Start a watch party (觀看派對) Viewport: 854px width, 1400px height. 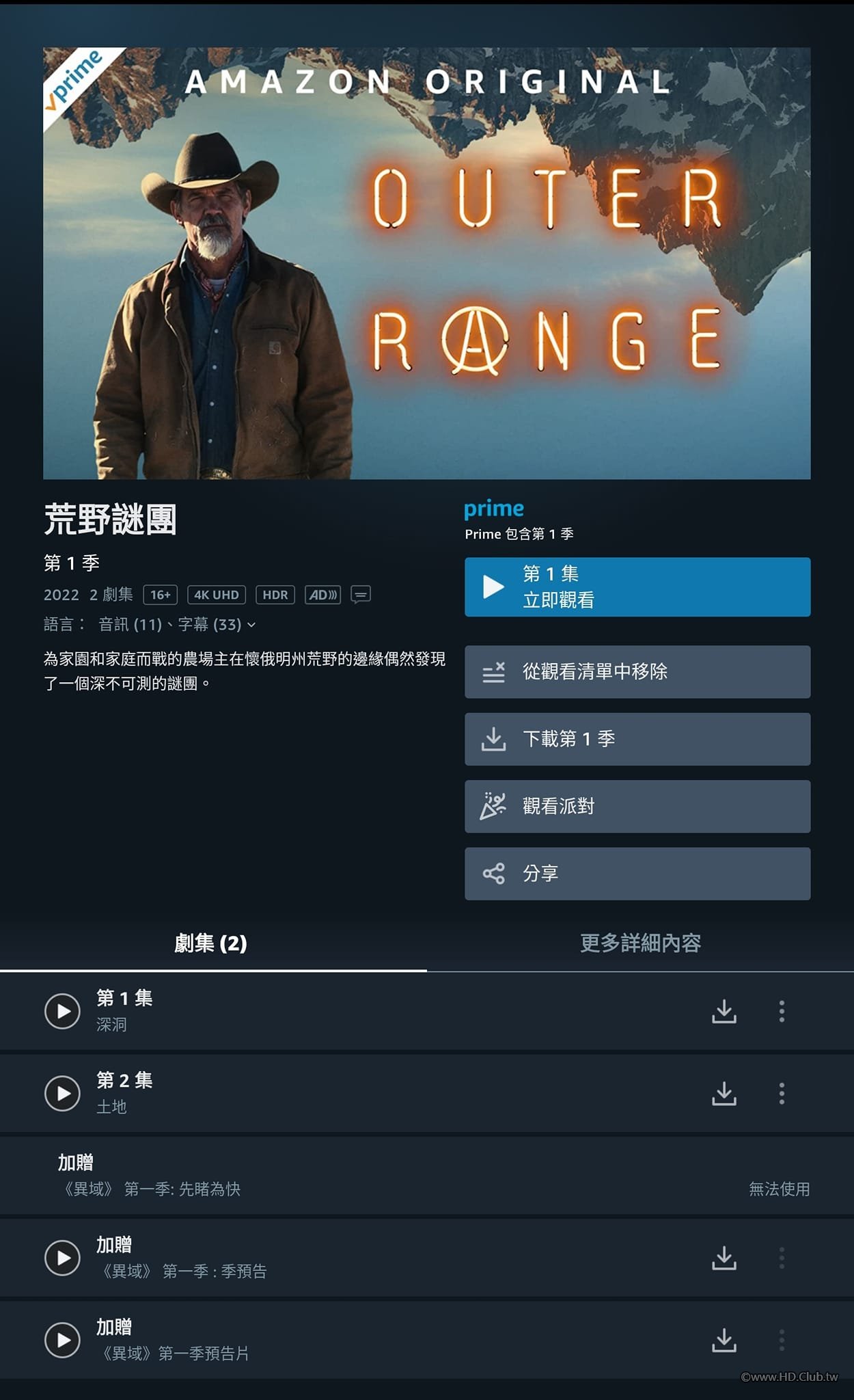[x=637, y=806]
